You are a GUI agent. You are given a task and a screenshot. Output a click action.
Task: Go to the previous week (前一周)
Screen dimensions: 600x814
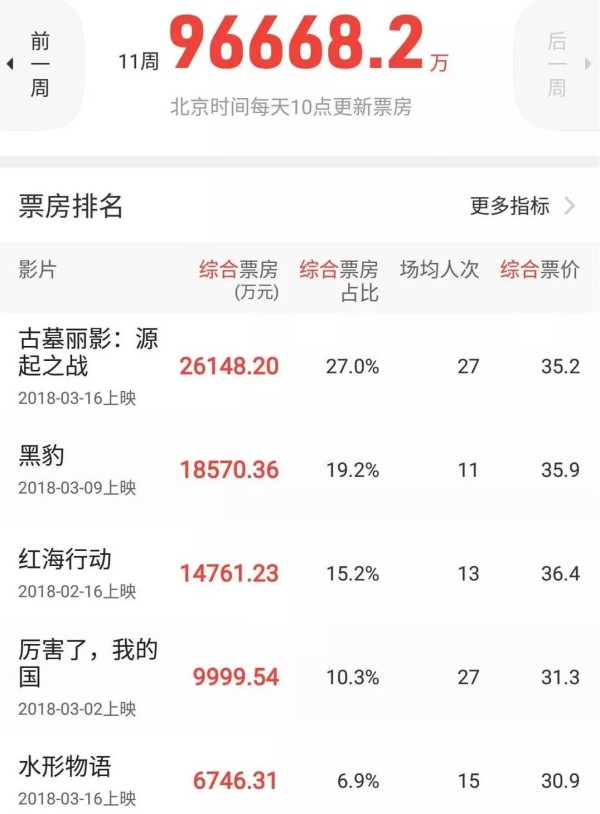point(38,64)
